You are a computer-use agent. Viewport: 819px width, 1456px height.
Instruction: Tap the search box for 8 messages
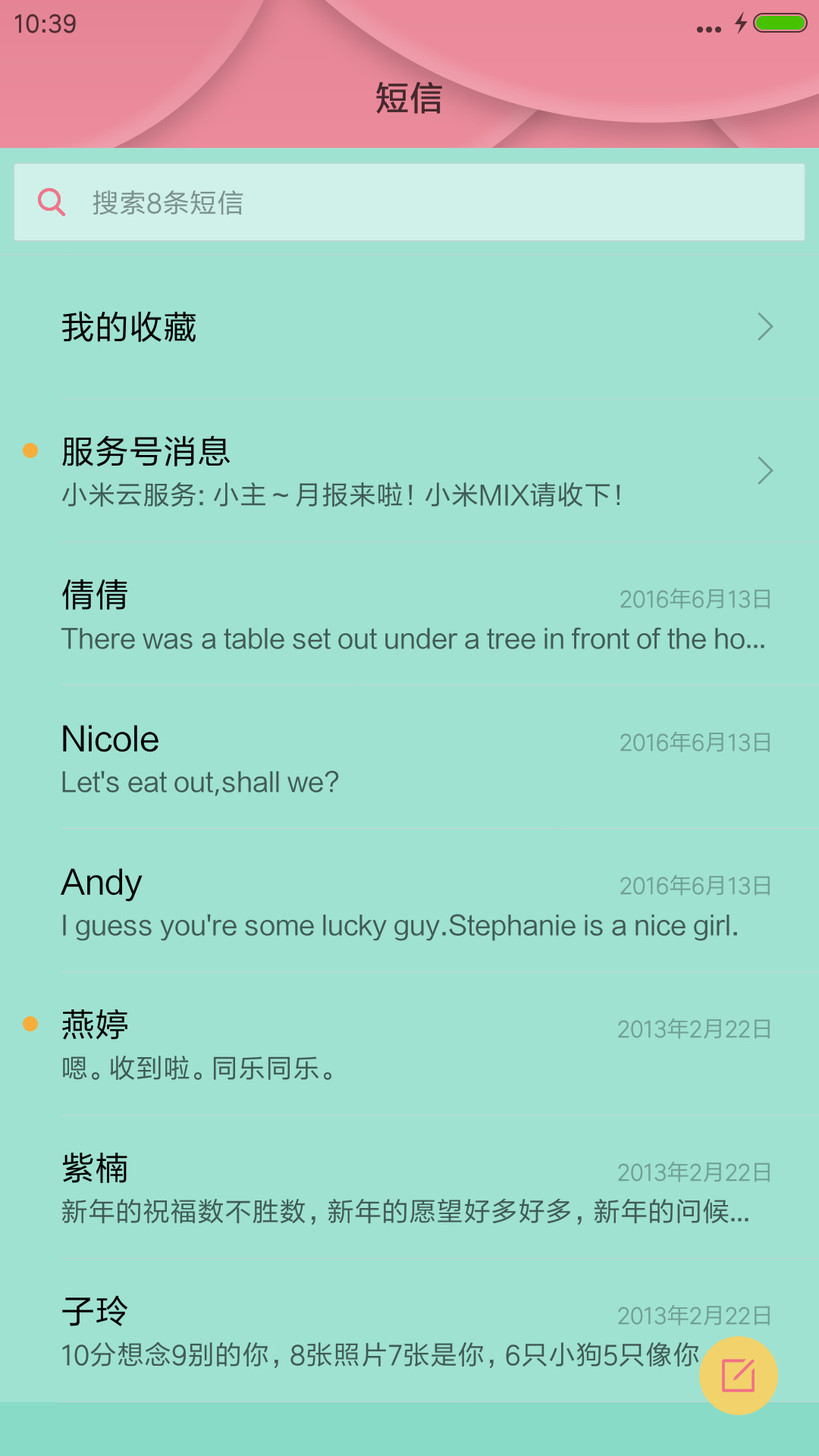point(409,202)
